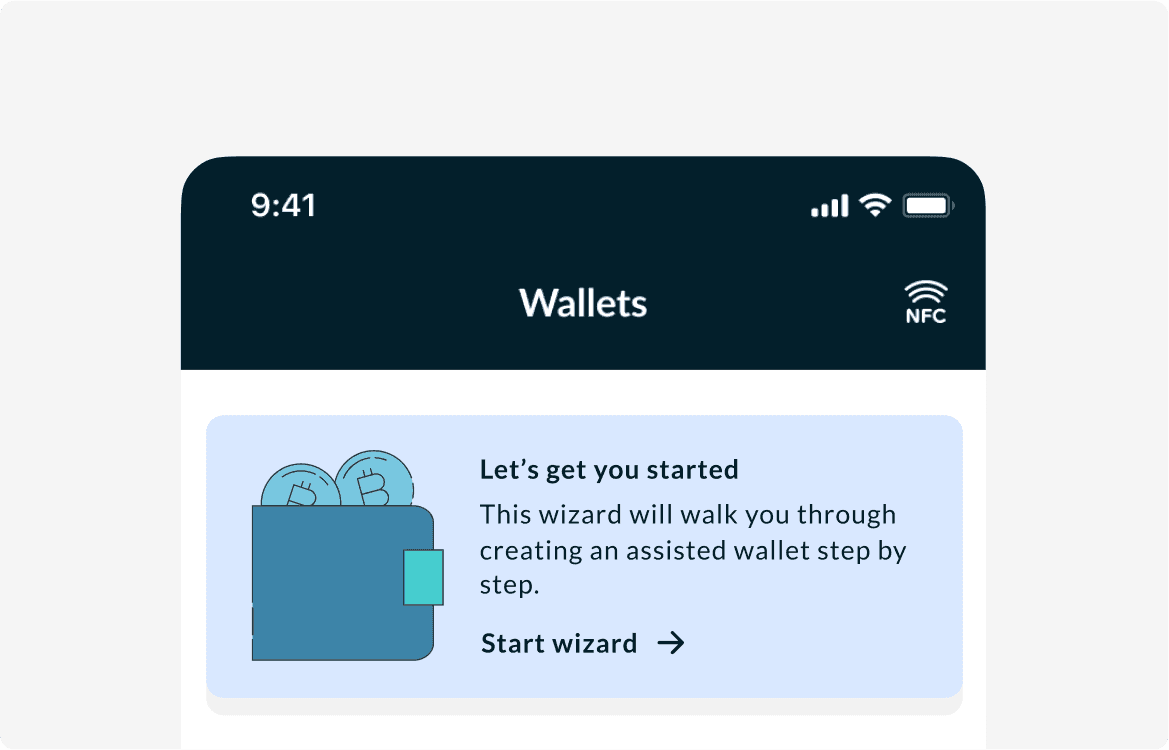Screen dimensions: 1169x750
Task: Open the NFC scan icon
Action: tap(925, 303)
